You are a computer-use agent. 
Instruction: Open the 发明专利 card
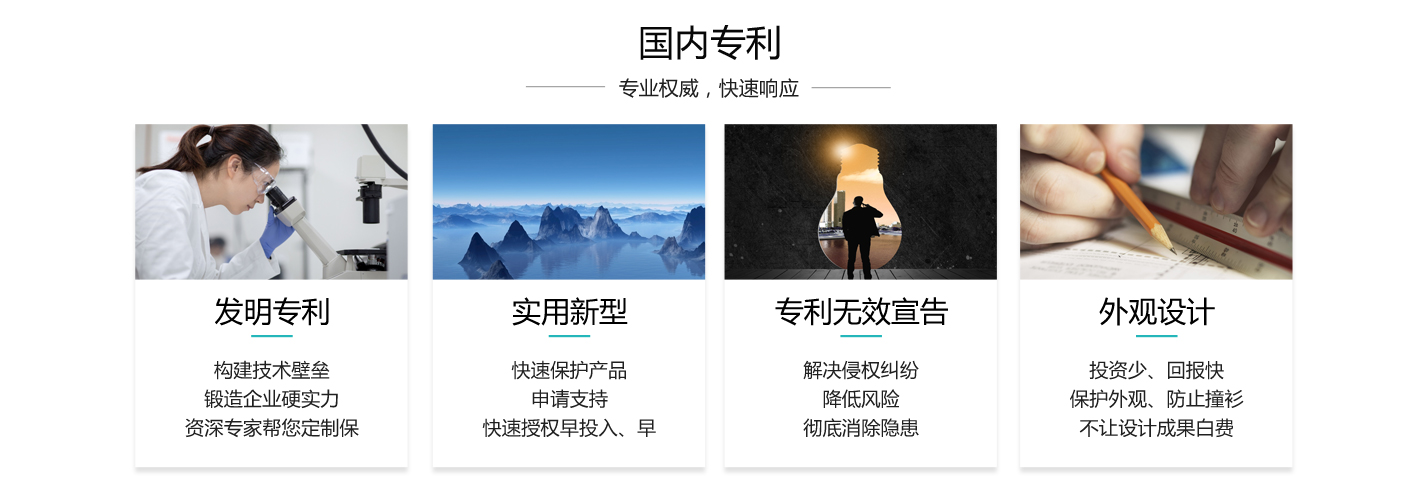coord(271,295)
